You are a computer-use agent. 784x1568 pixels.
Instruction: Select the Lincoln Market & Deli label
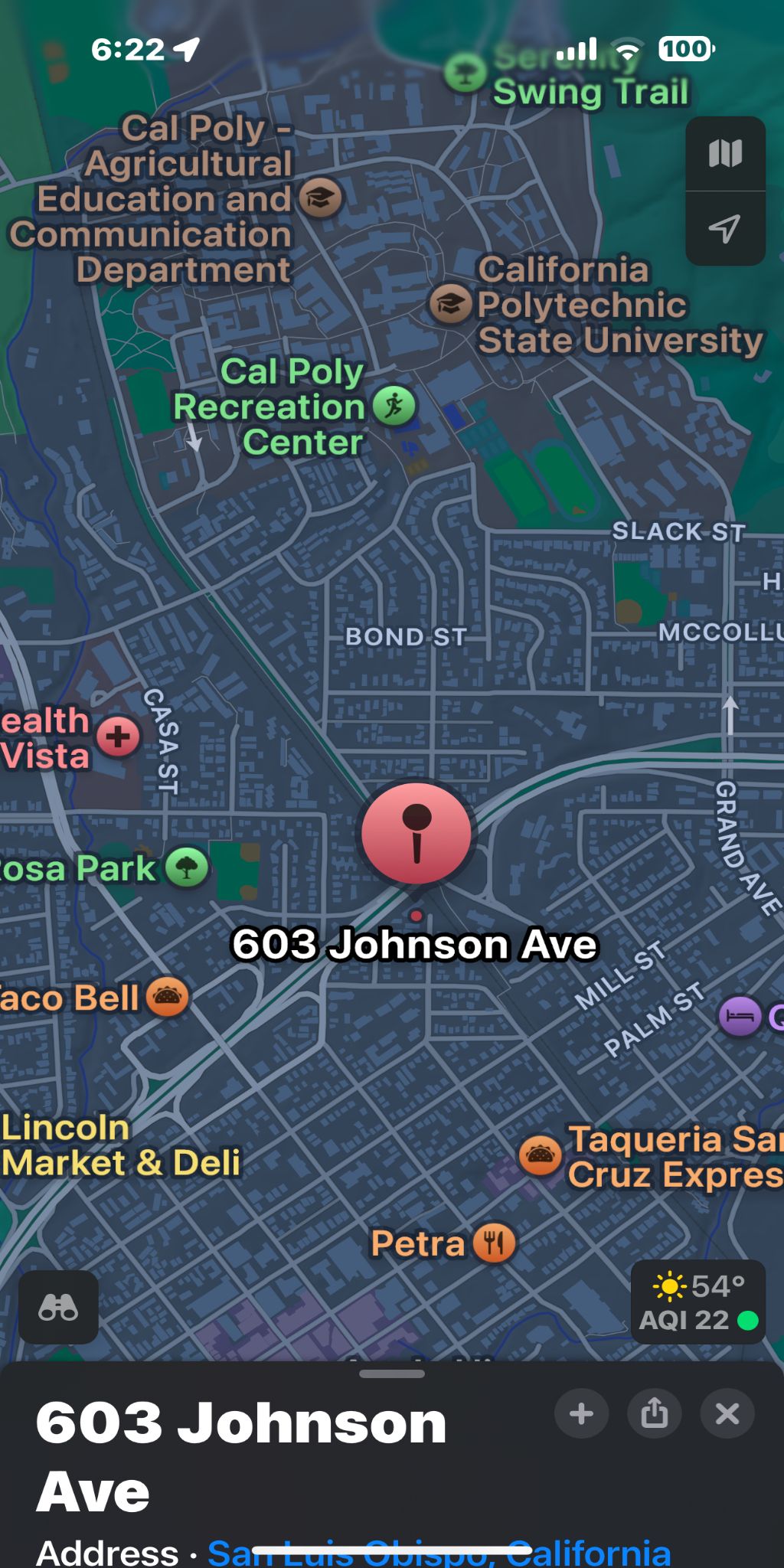[120, 1145]
